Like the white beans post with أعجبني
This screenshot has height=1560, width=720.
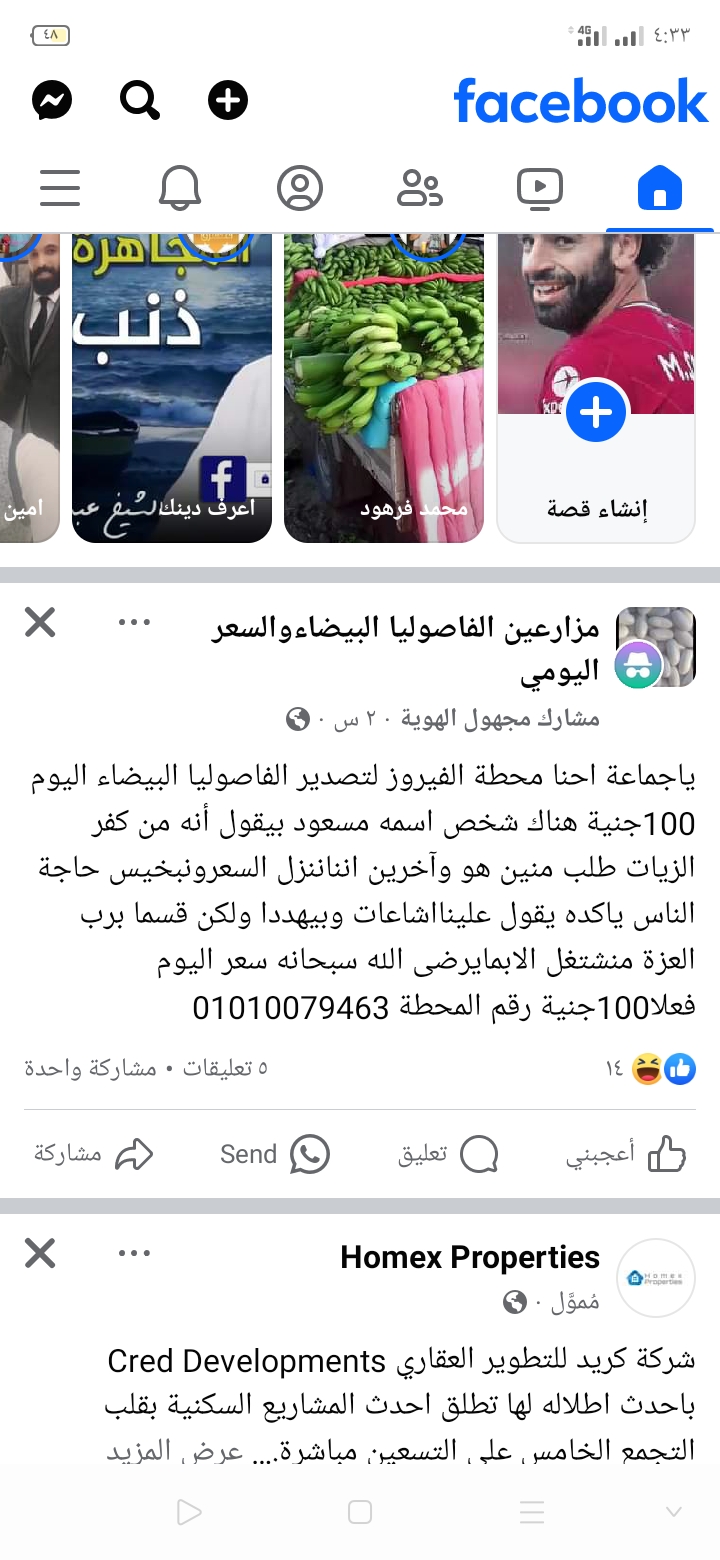click(627, 1155)
